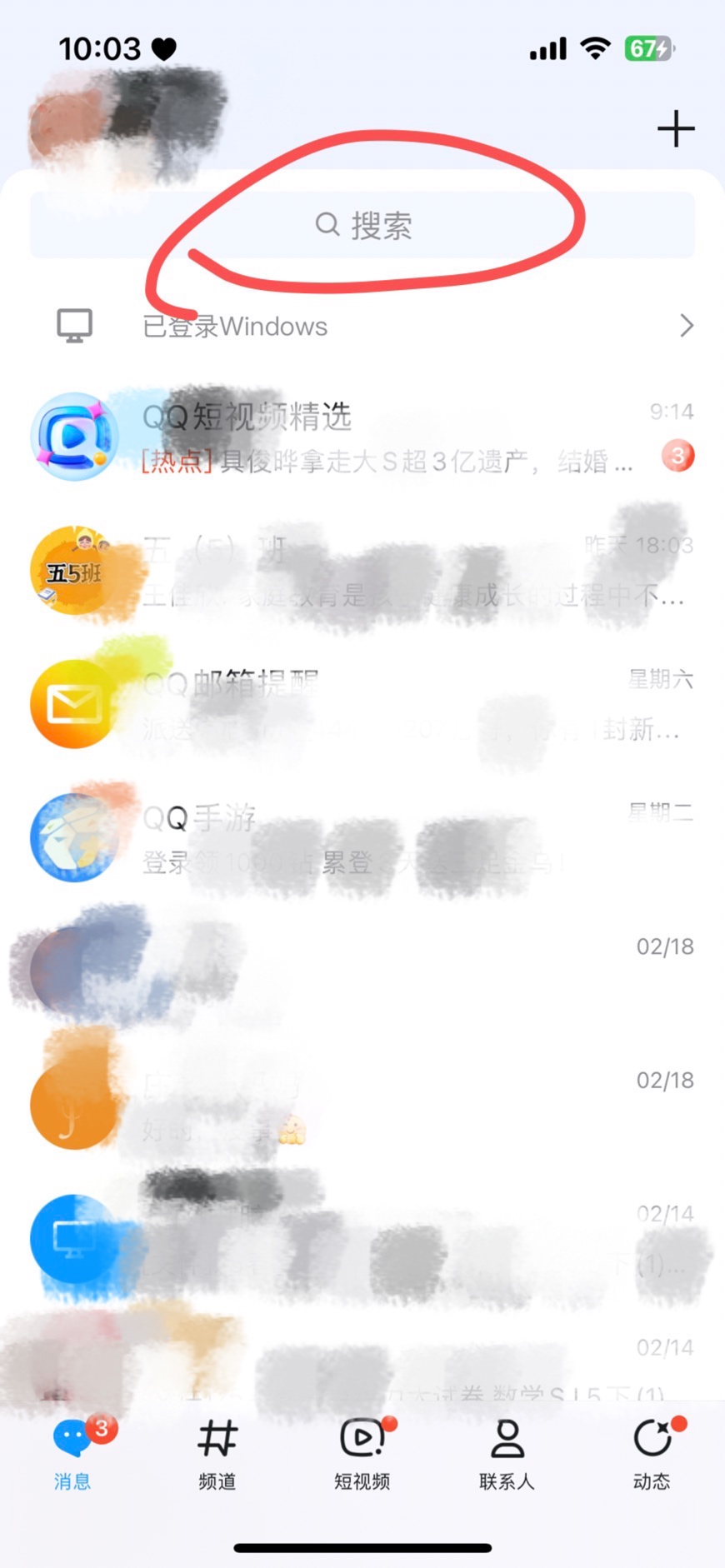Image resolution: width=725 pixels, height=1568 pixels.
Task: Select the 动态 tab
Action: 652,1455
